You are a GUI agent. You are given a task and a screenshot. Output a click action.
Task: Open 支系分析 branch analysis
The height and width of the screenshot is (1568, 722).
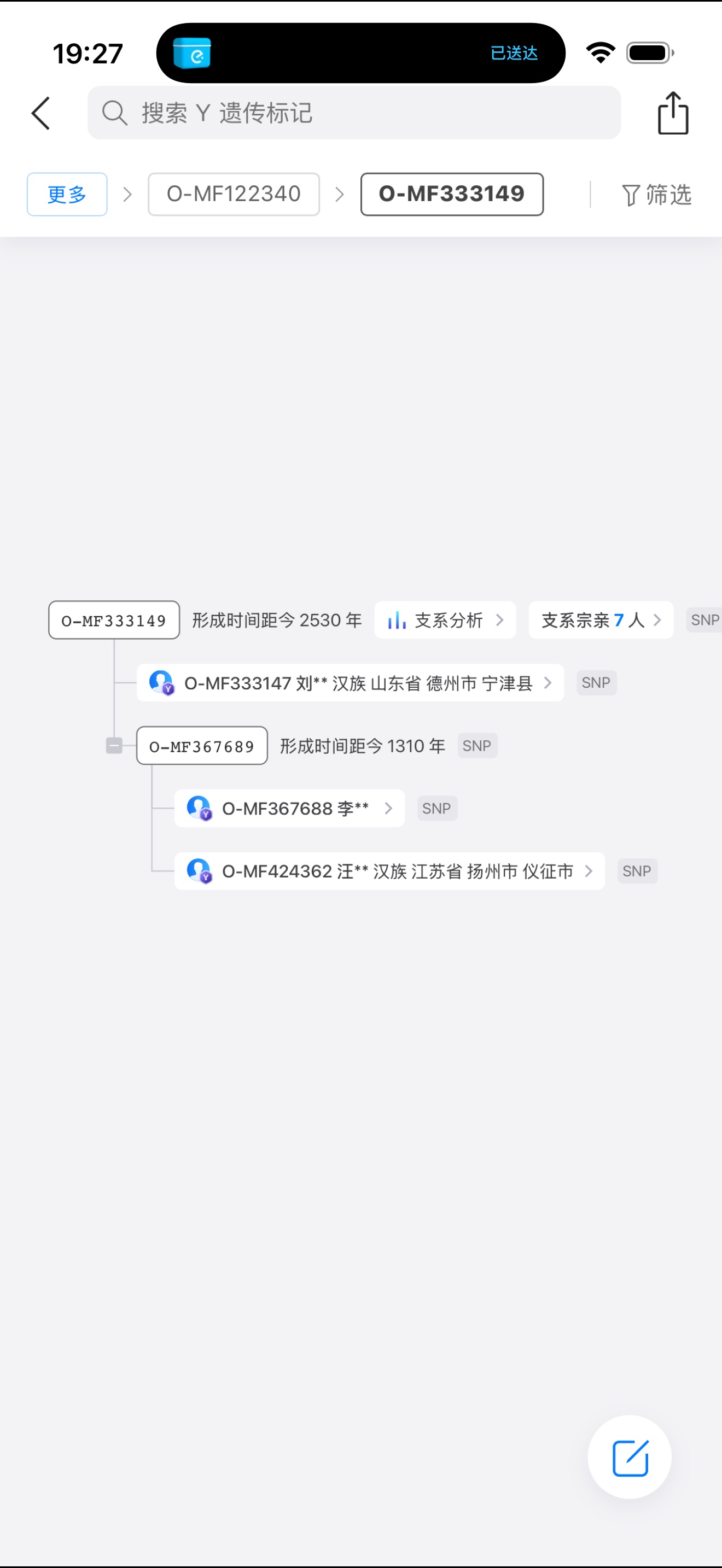click(445, 621)
